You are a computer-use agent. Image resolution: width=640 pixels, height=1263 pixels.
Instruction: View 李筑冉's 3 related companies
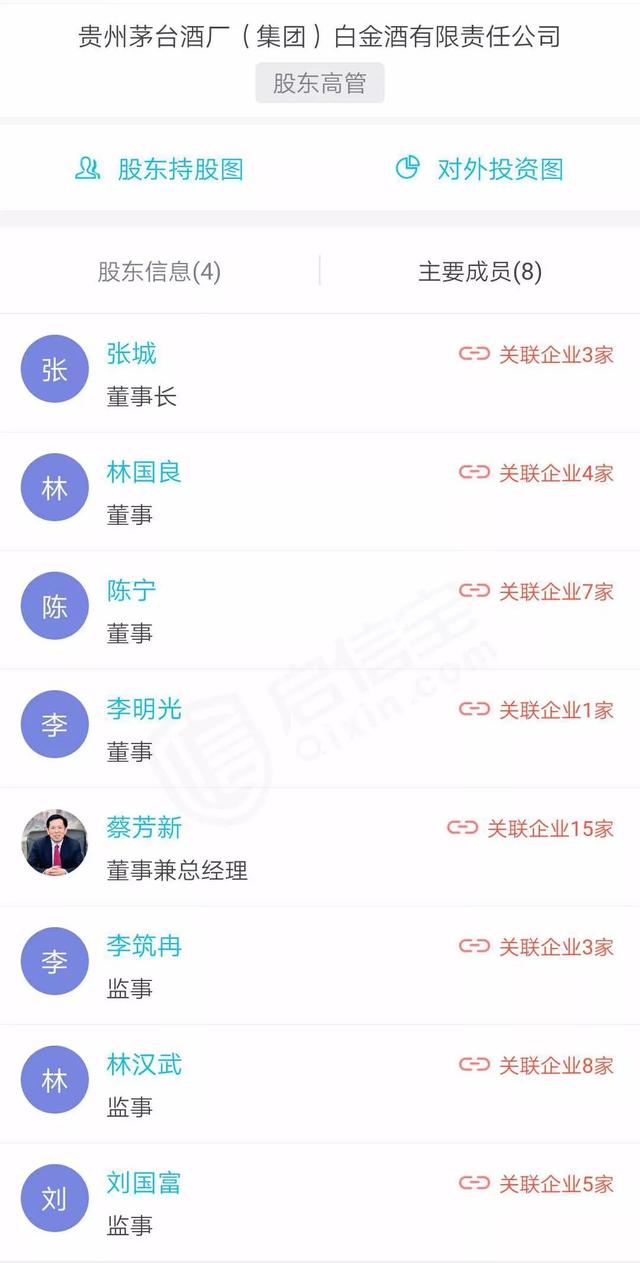(536, 947)
